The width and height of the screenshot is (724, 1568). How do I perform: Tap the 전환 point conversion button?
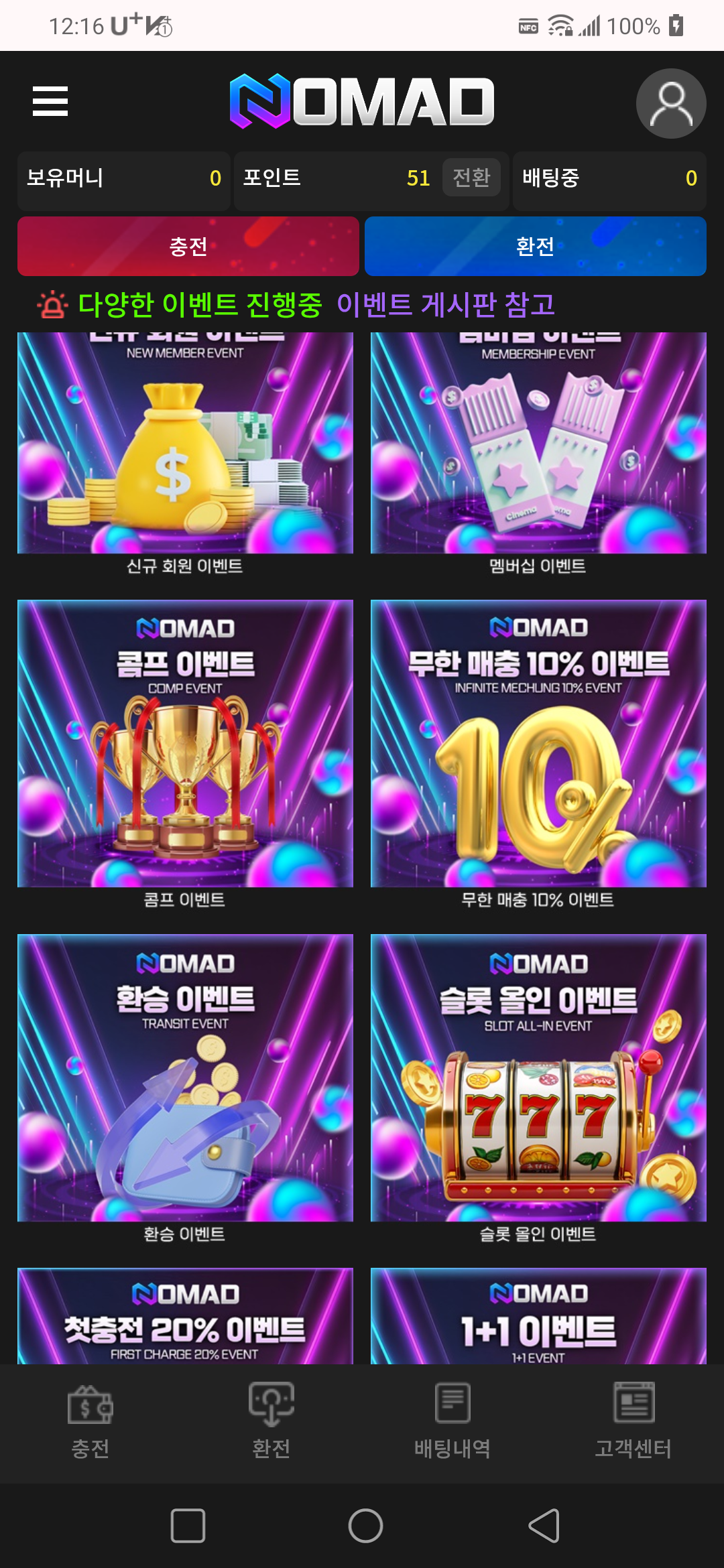pyautogui.click(x=471, y=178)
